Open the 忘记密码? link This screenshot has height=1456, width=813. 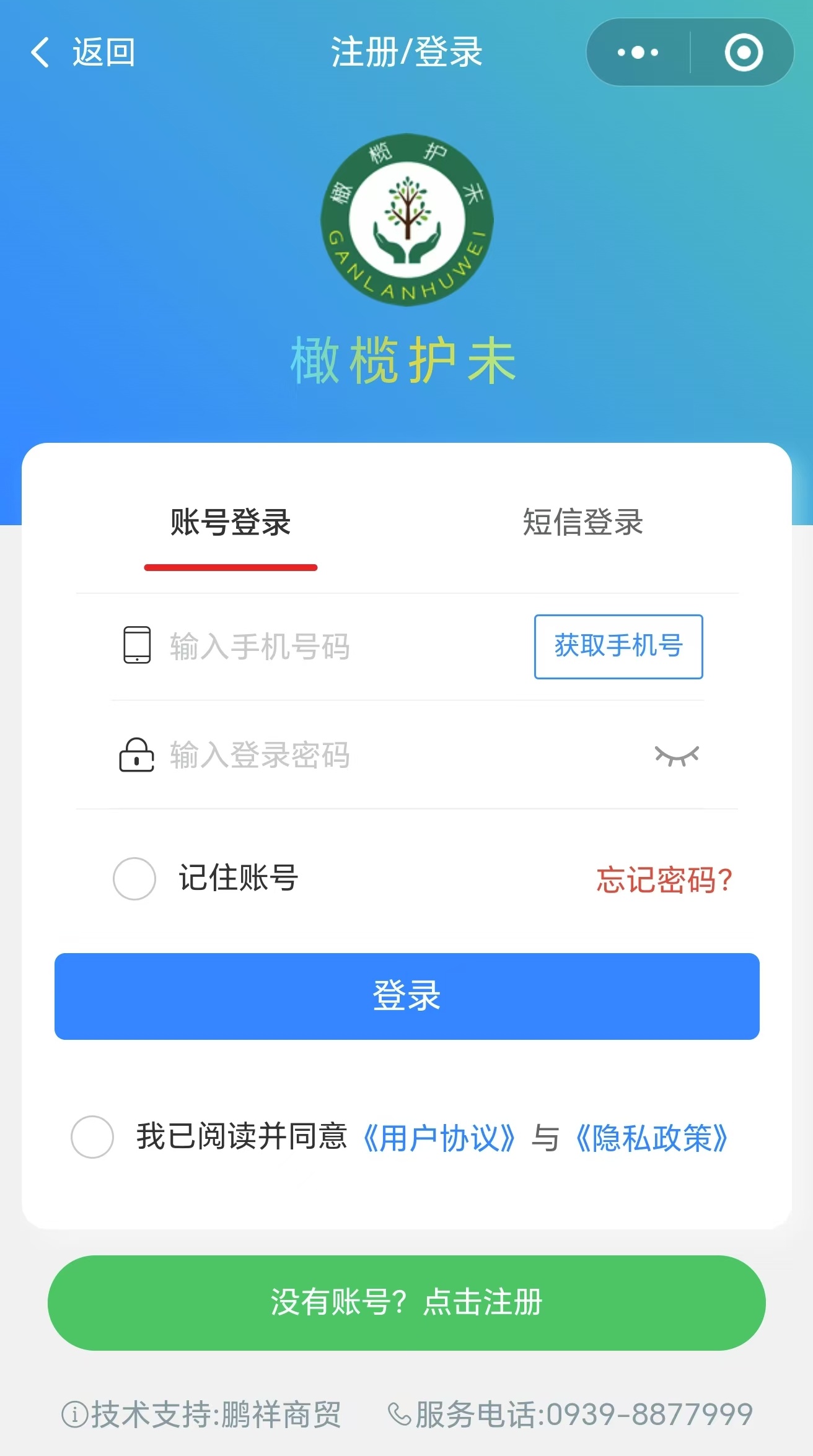coord(664,879)
